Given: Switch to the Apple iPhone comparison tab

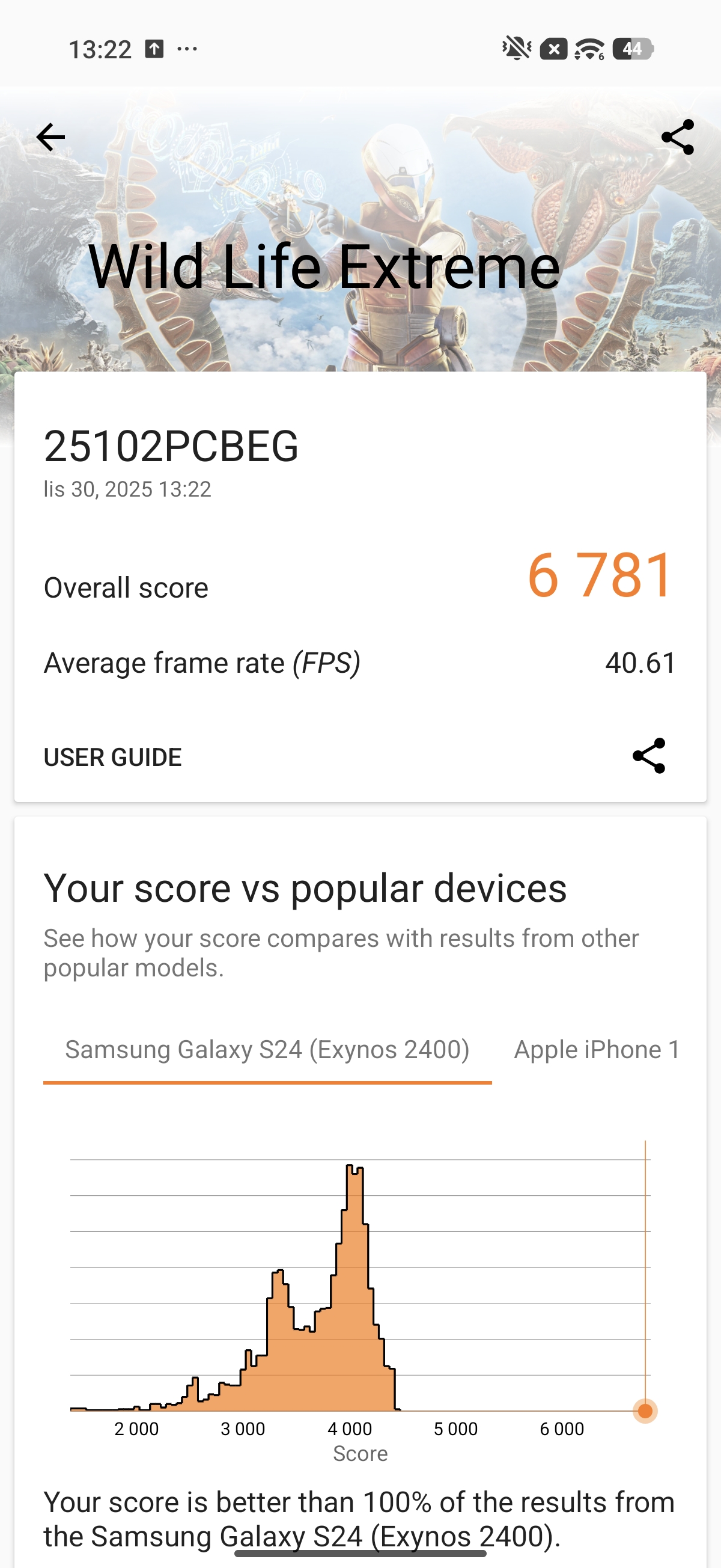Looking at the screenshot, I should coord(596,1050).
